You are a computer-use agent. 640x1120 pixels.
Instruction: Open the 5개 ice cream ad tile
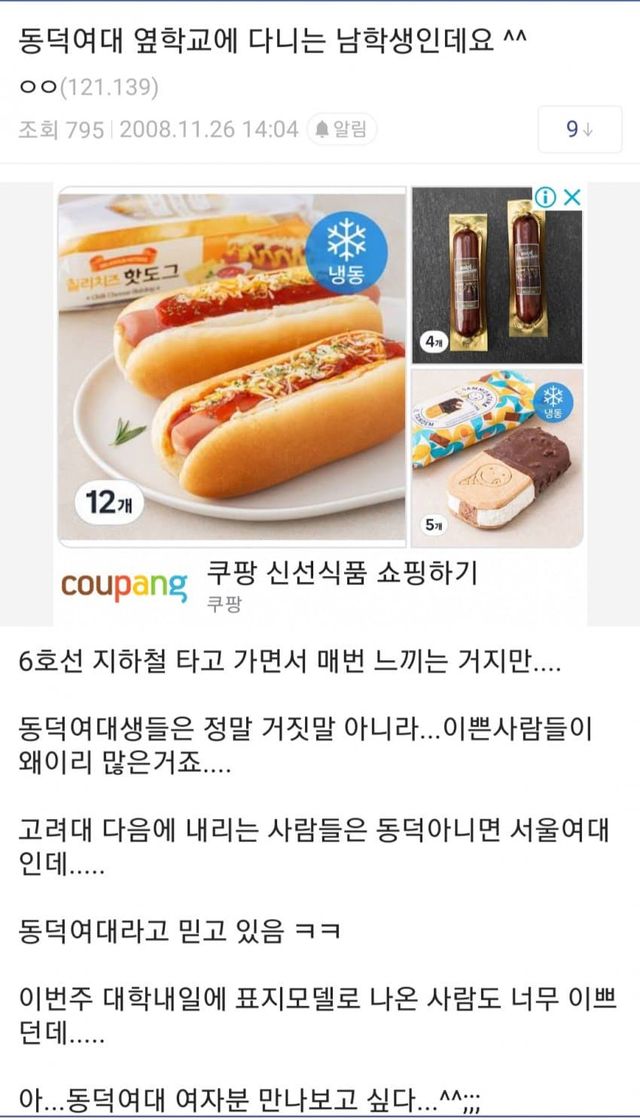(x=497, y=458)
